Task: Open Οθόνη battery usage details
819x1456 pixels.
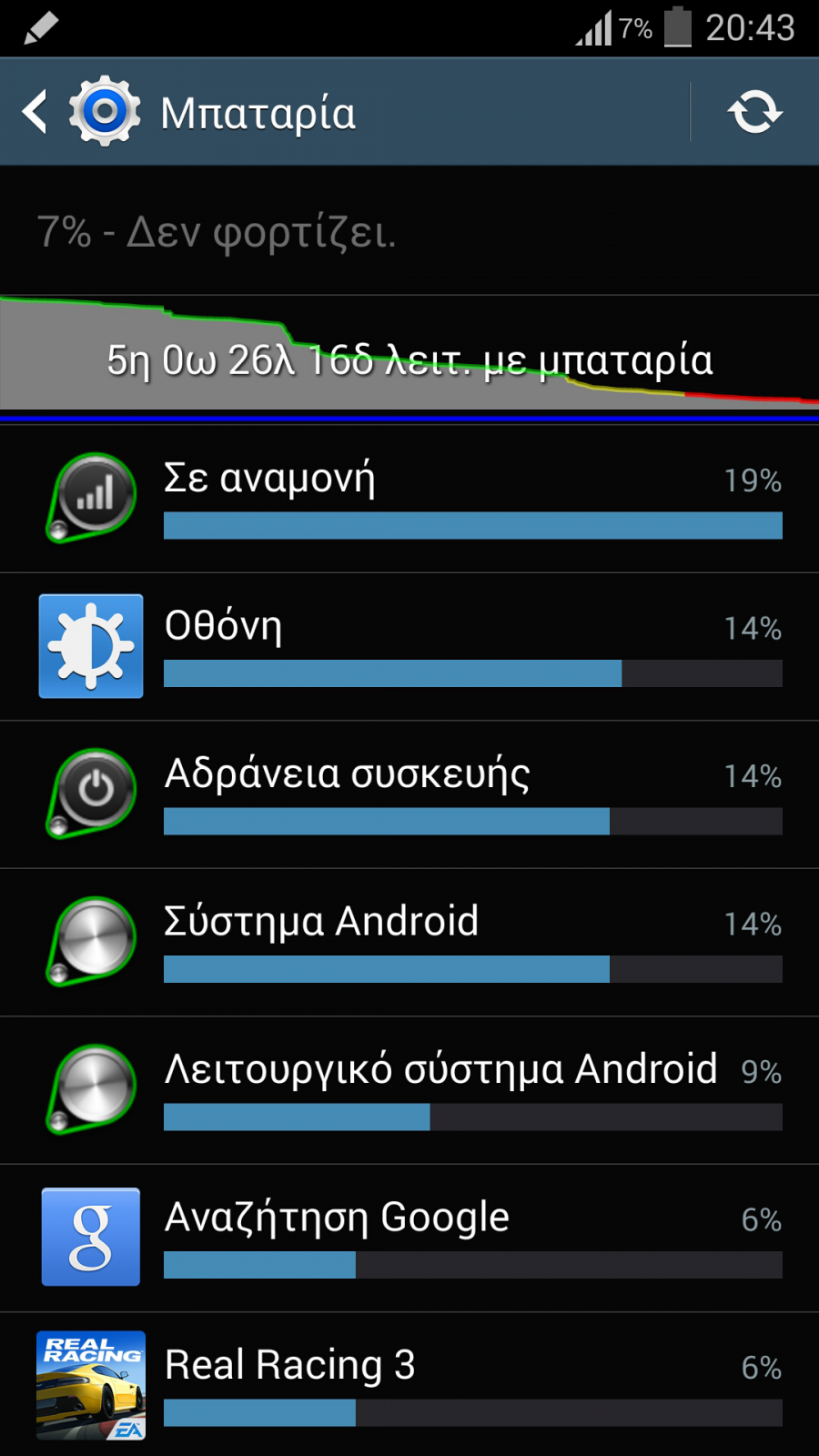Action: (x=409, y=647)
